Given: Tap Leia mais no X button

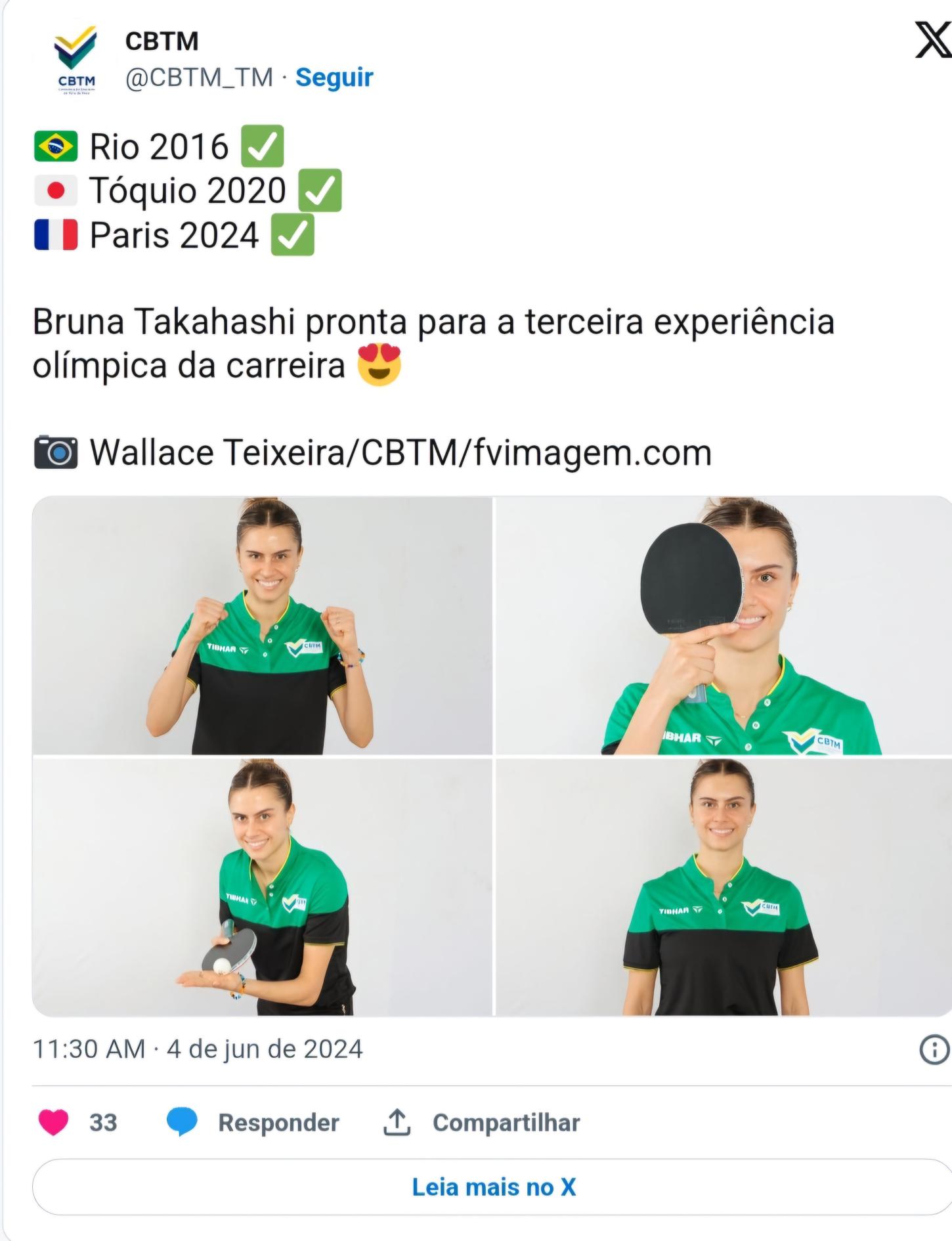Looking at the screenshot, I should pos(492,1187).
